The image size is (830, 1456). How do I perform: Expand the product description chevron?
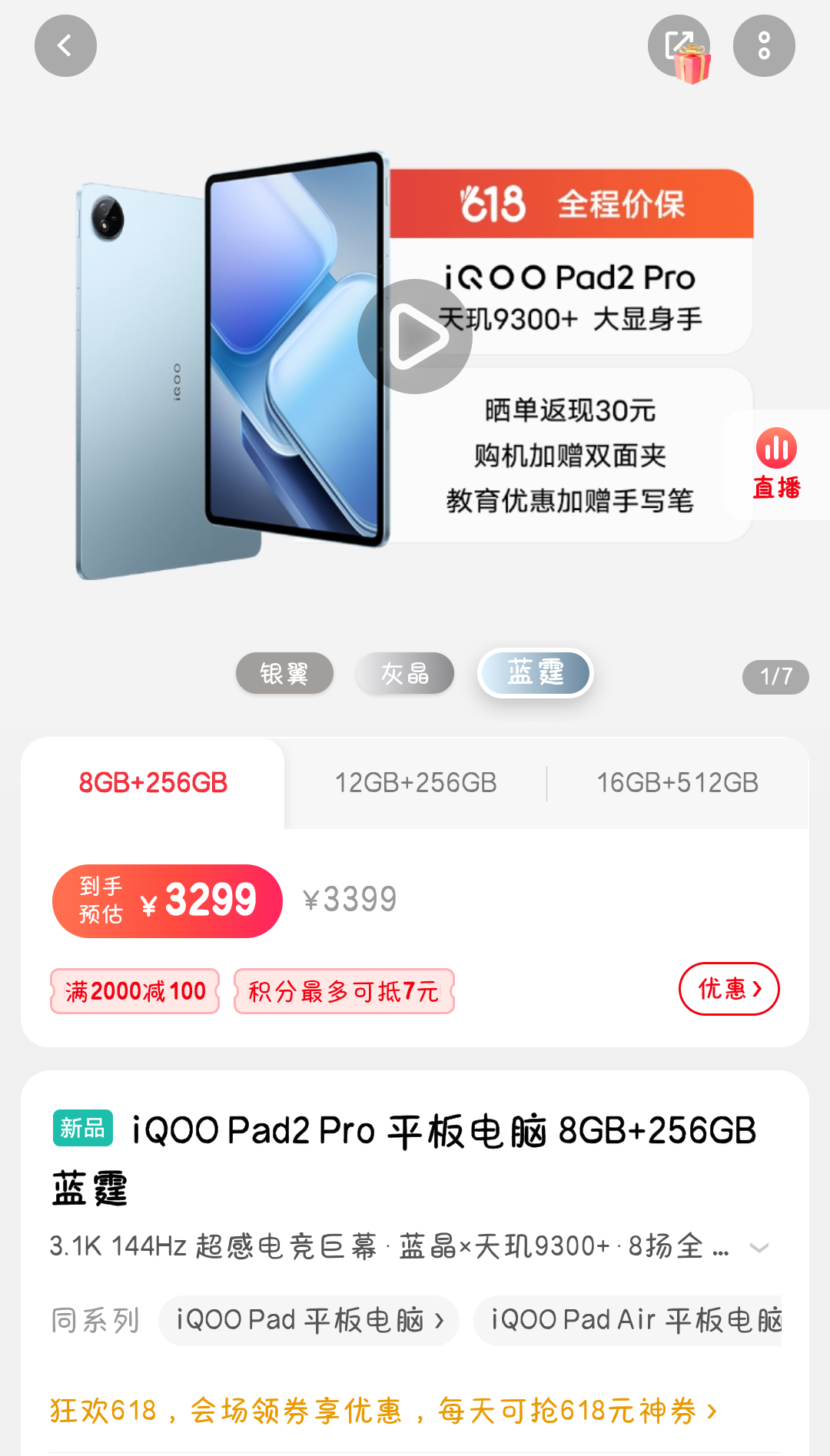pyautogui.click(x=759, y=1247)
